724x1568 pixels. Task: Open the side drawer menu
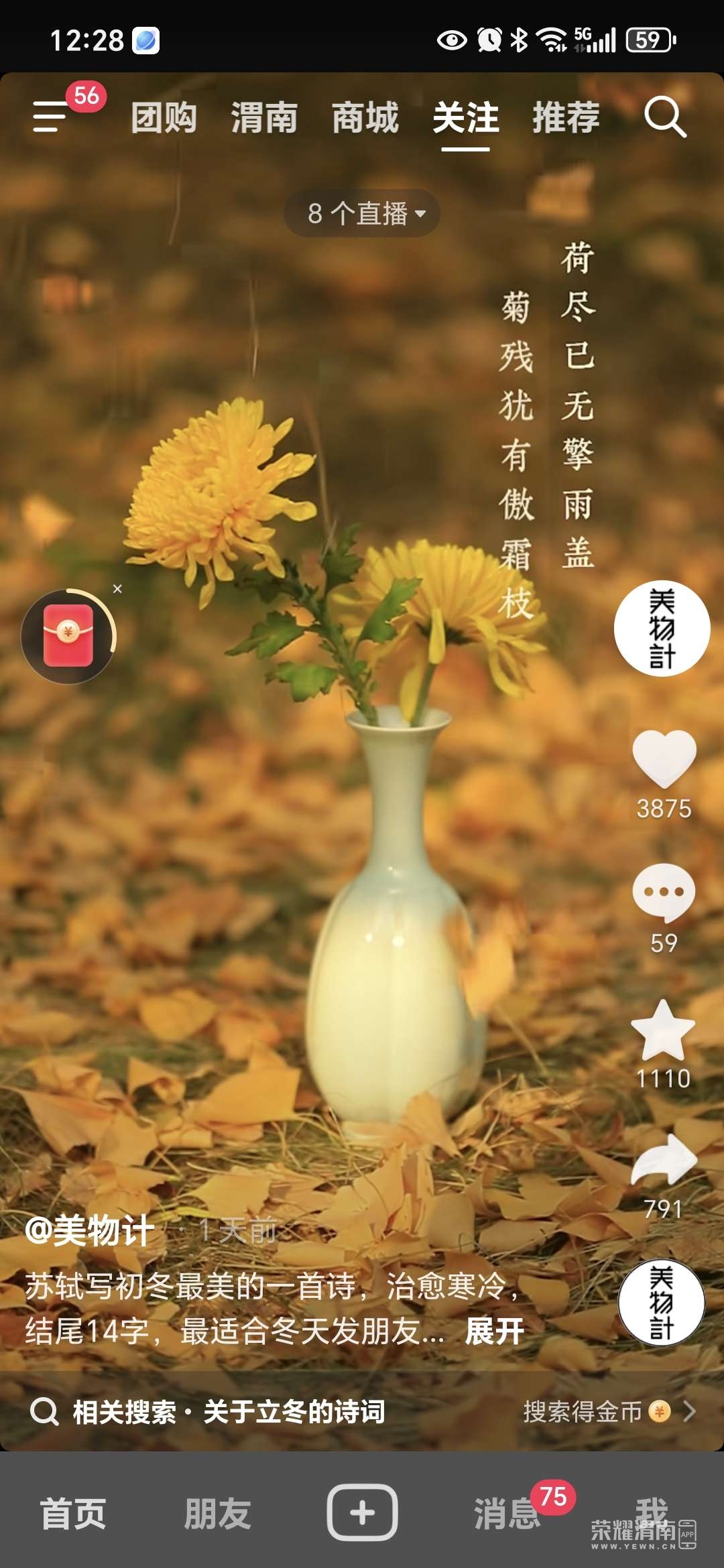coord(51,117)
